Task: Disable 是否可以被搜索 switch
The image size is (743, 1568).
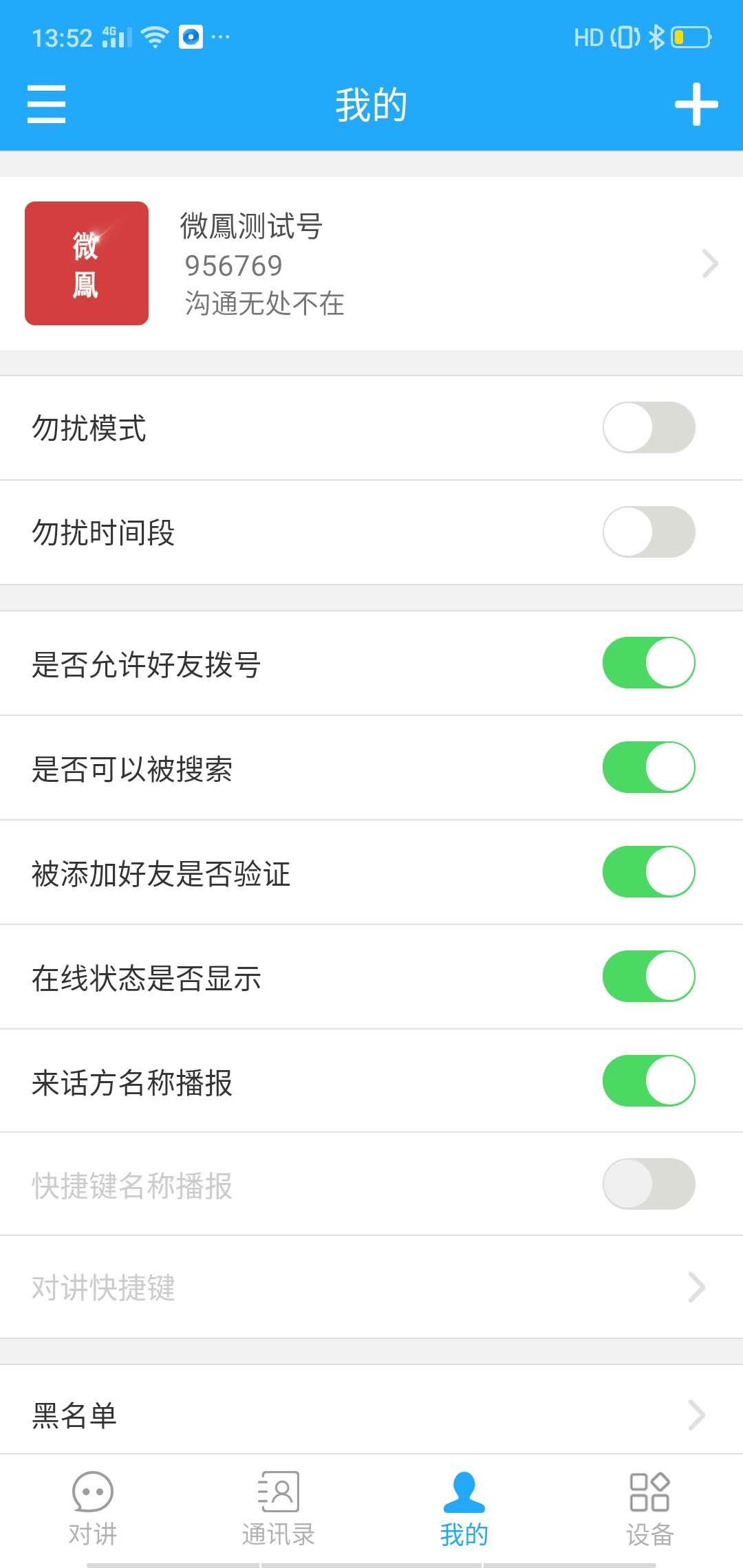Action: (x=647, y=768)
